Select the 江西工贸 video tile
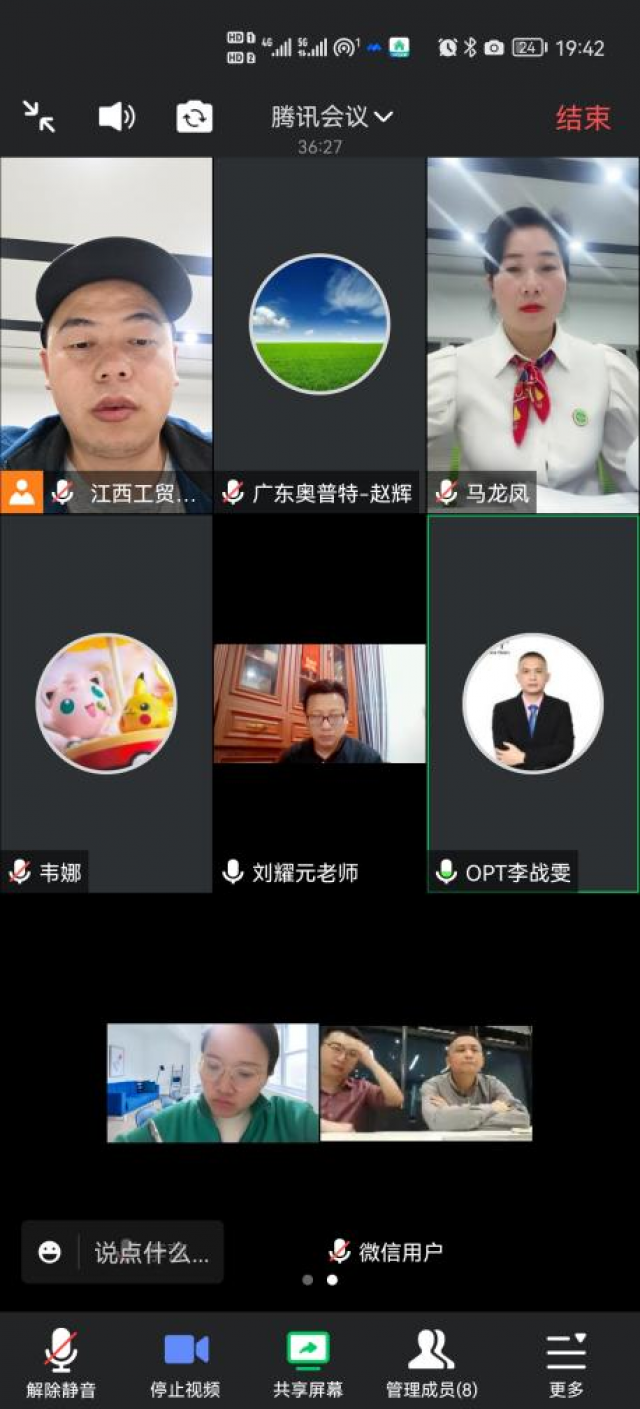This screenshot has height=1409, width=640. click(x=106, y=335)
